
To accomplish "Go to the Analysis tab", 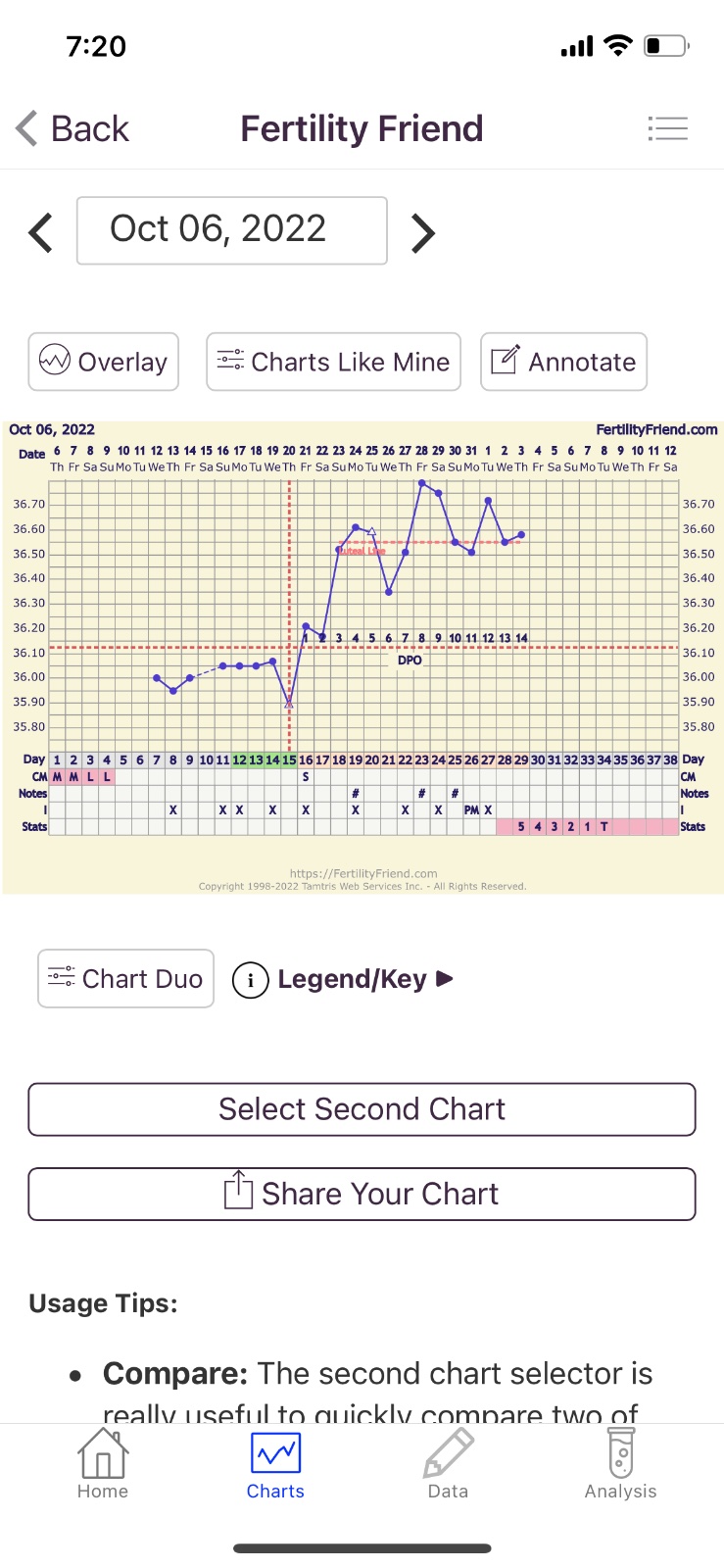I will [x=620, y=1464].
